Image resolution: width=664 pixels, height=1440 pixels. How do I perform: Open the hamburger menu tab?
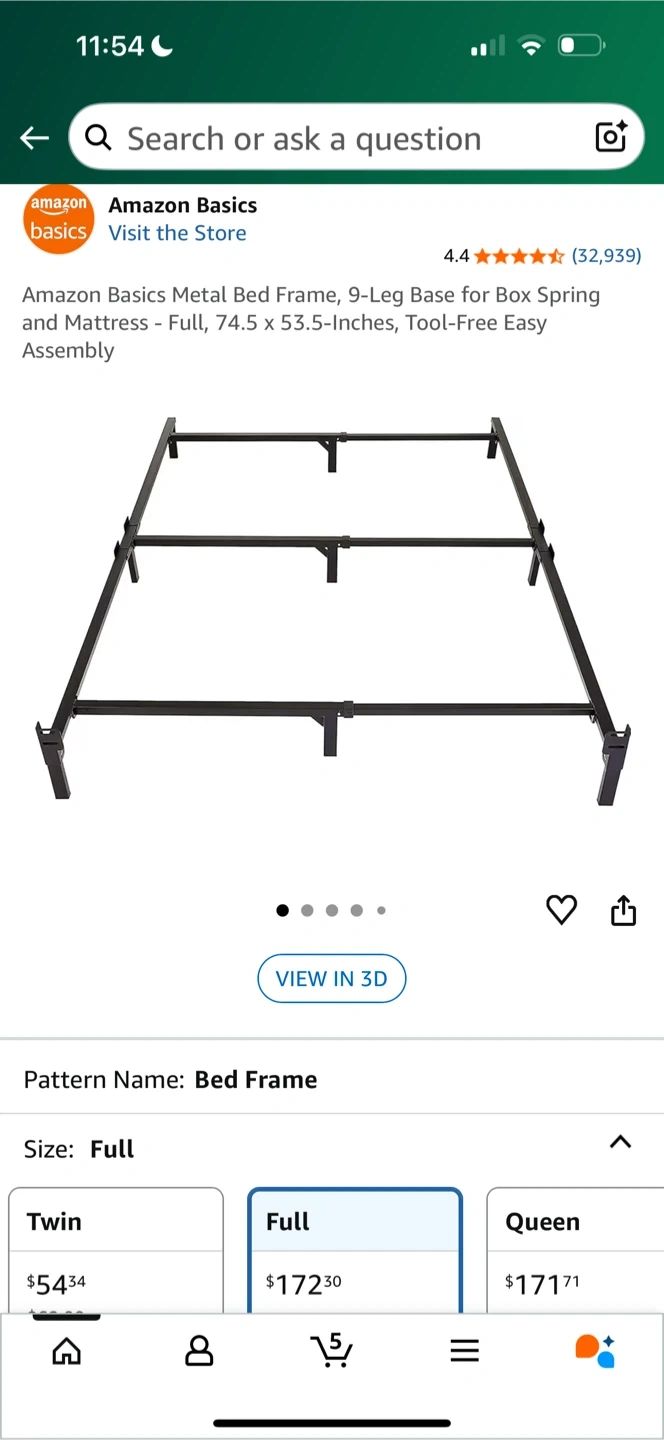point(464,1351)
